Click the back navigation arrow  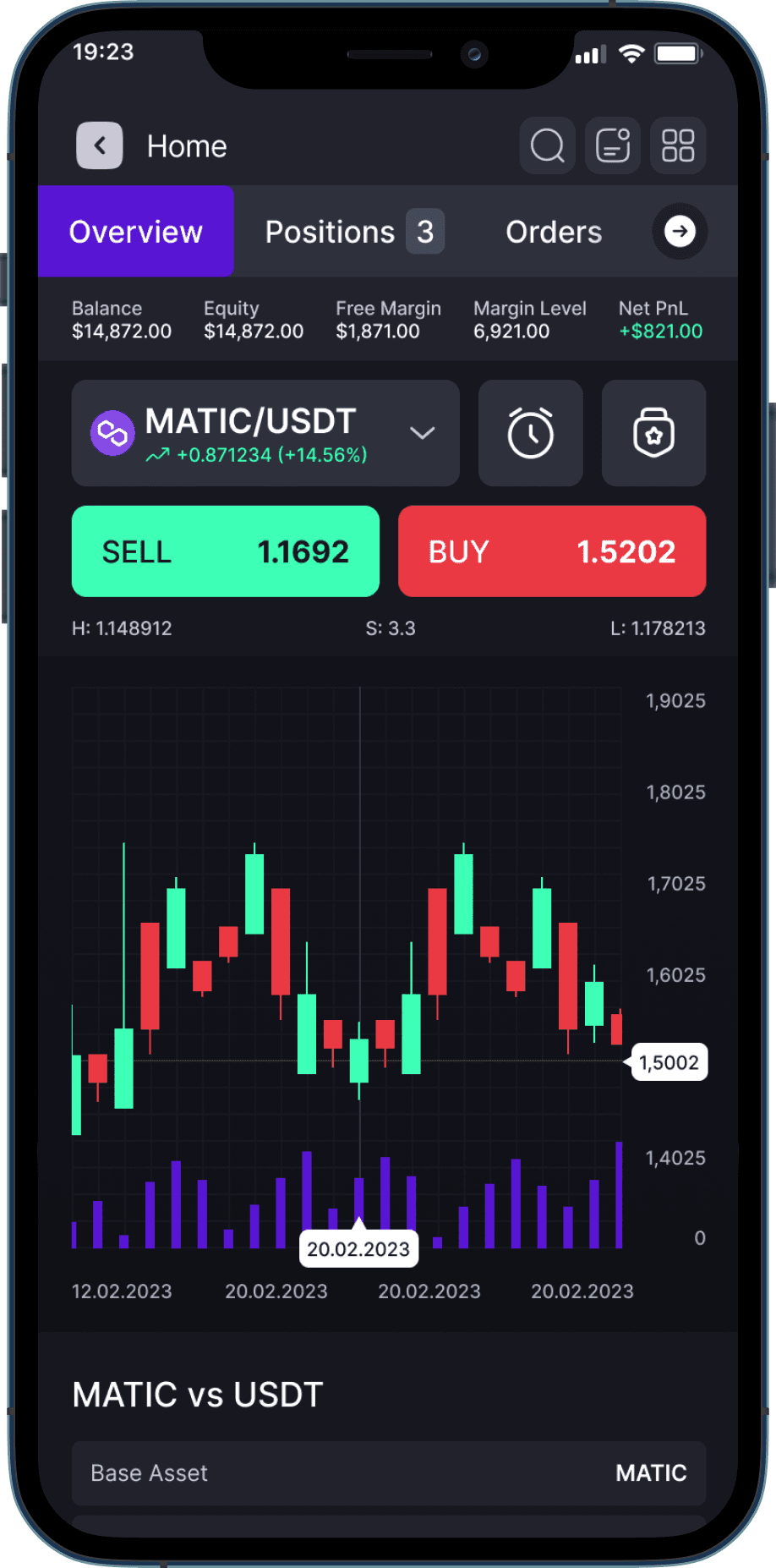(99, 145)
